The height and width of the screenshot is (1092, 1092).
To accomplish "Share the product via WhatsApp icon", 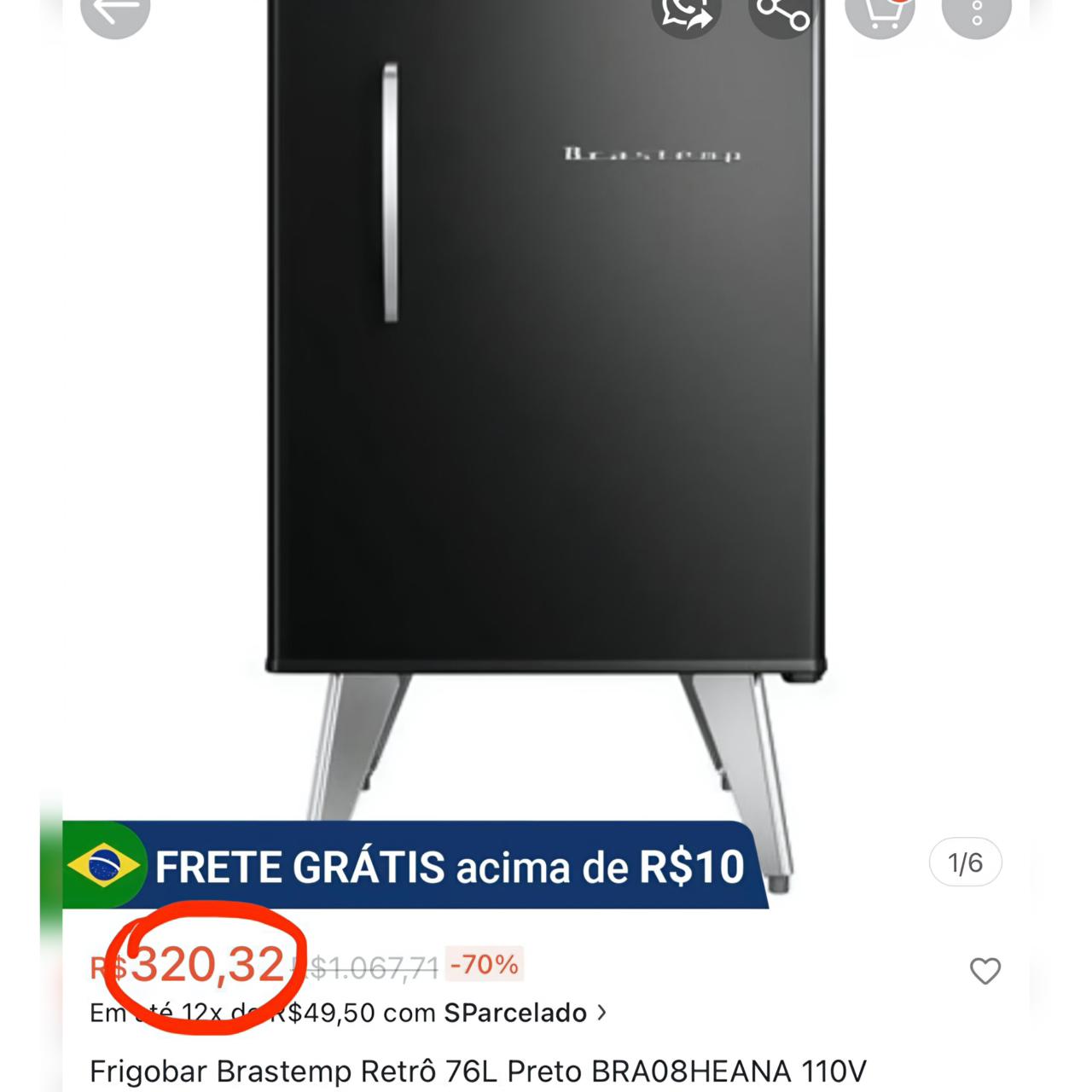I will click(686, 12).
